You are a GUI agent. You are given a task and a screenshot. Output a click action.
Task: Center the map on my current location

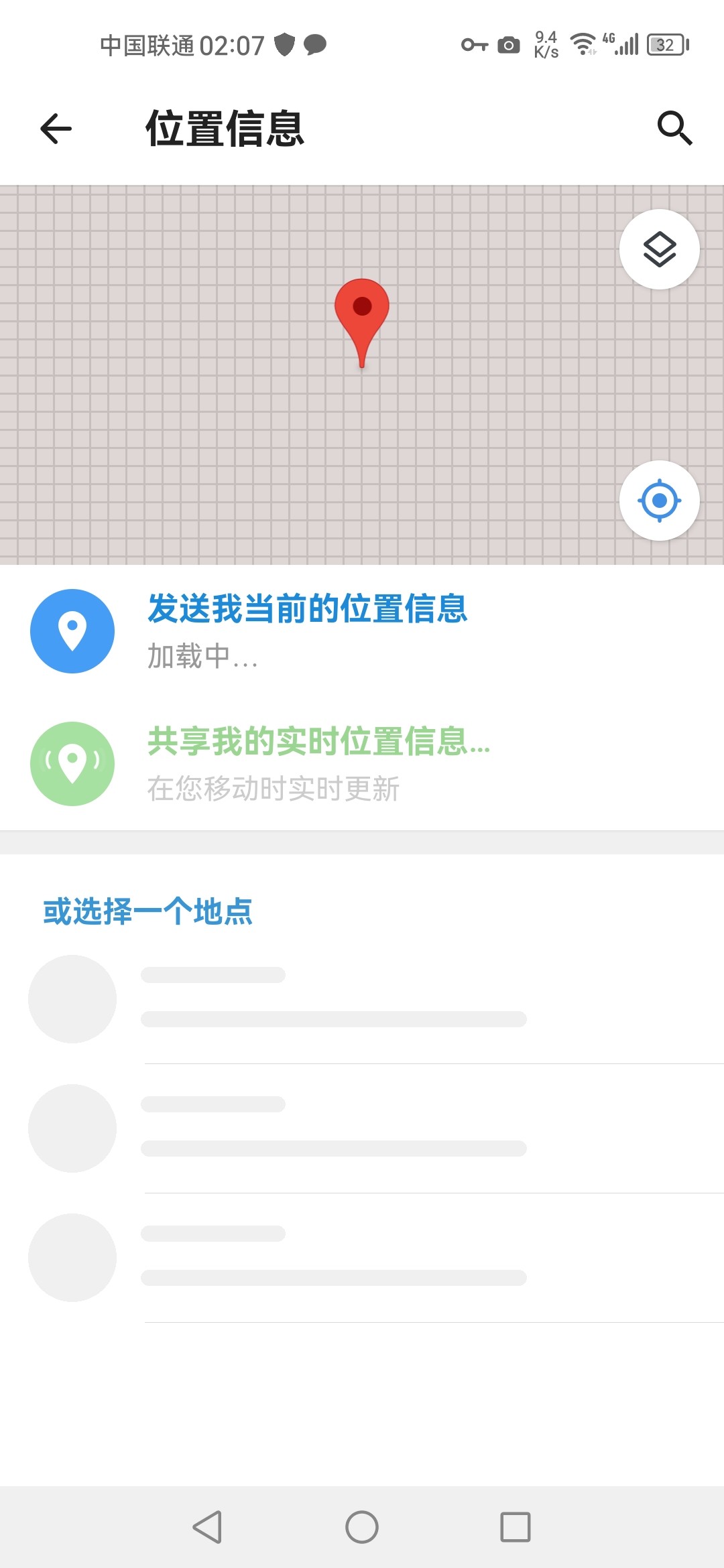pos(660,501)
